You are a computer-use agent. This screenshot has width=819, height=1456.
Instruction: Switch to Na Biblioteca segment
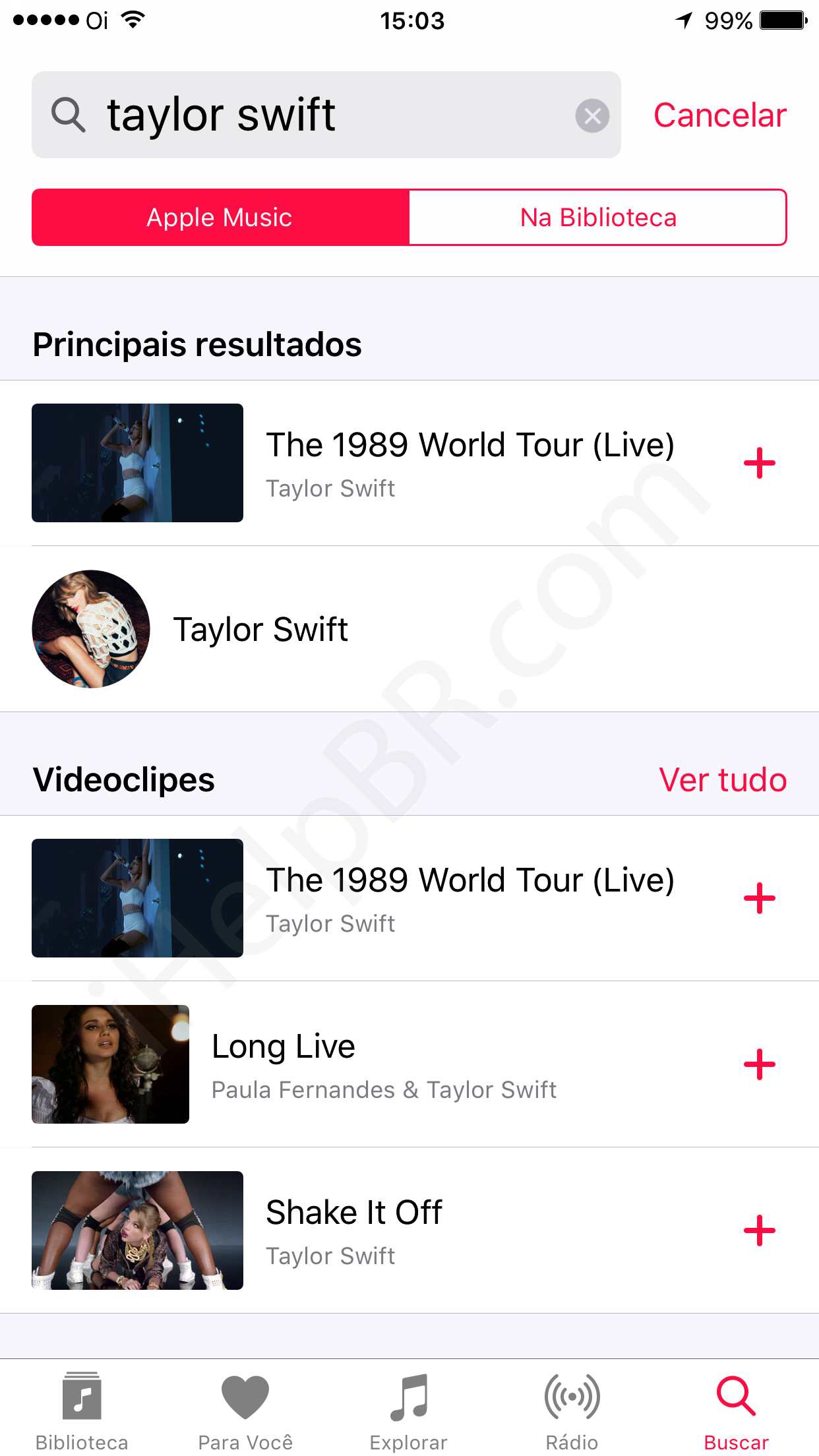tap(597, 218)
